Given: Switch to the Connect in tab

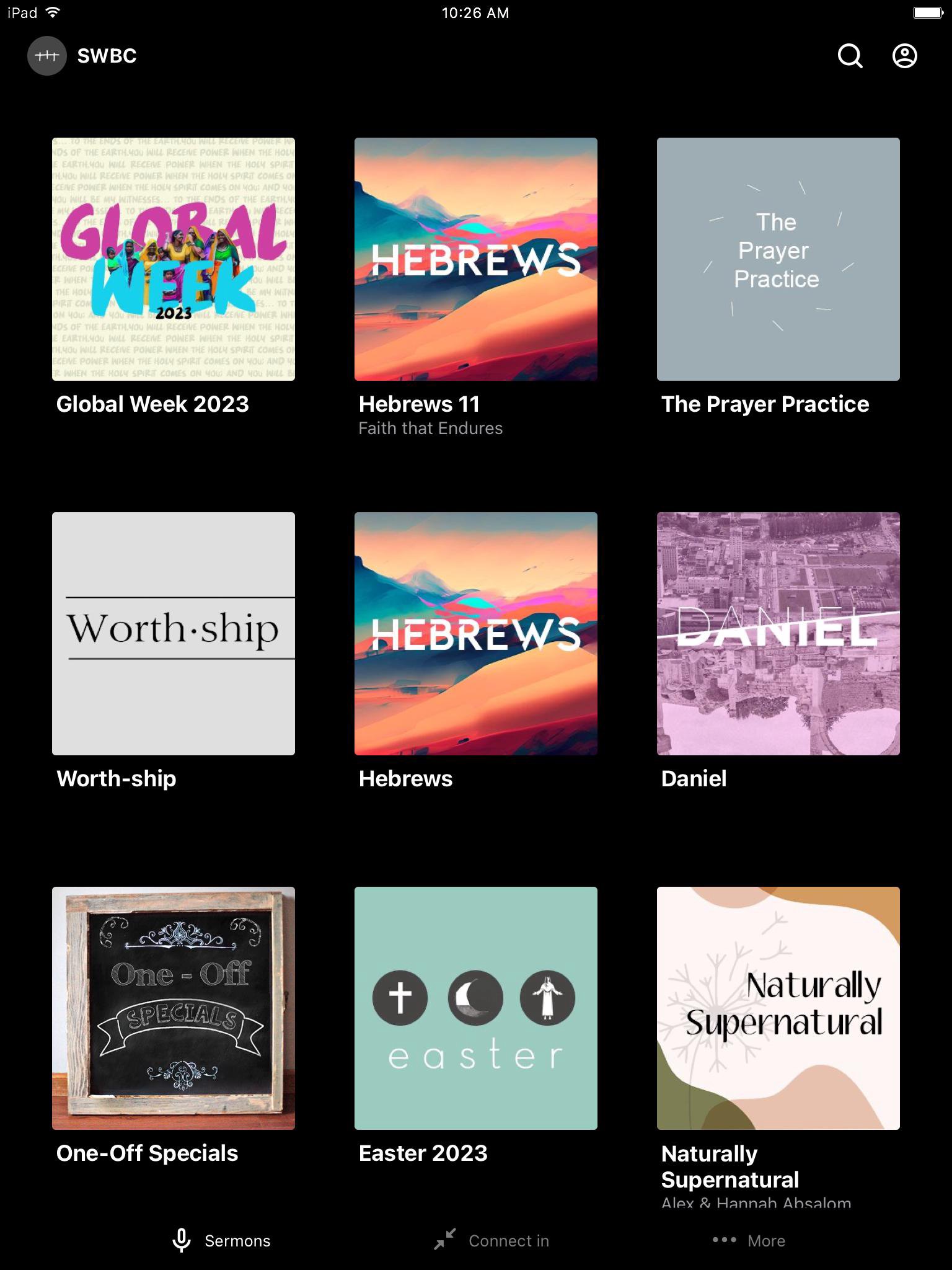Looking at the screenshot, I should (x=491, y=1240).
